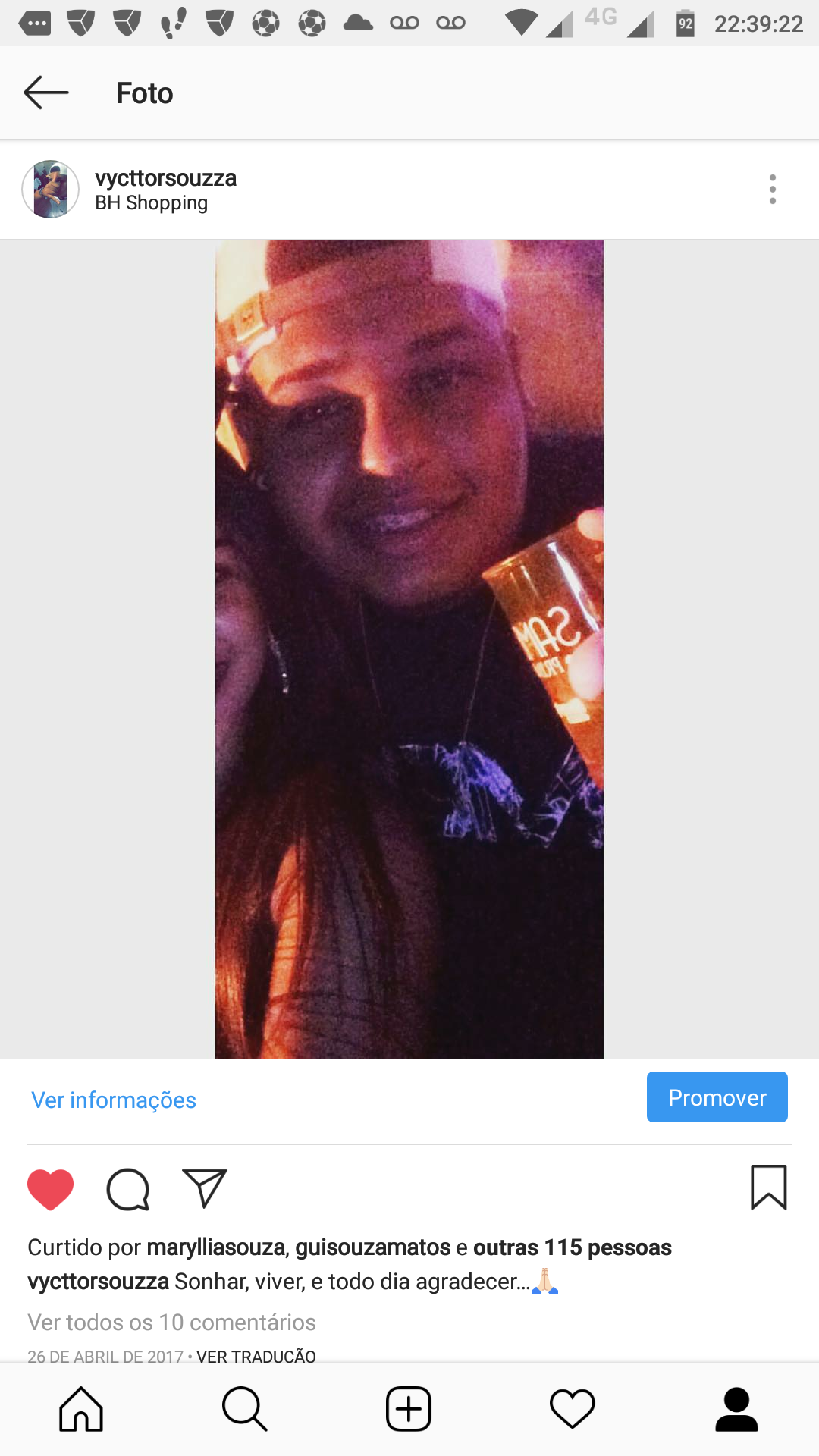The width and height of the screenshot is (819, 1456).
Task: Share the post via paper plane icon
Action: click(205, 1188)
